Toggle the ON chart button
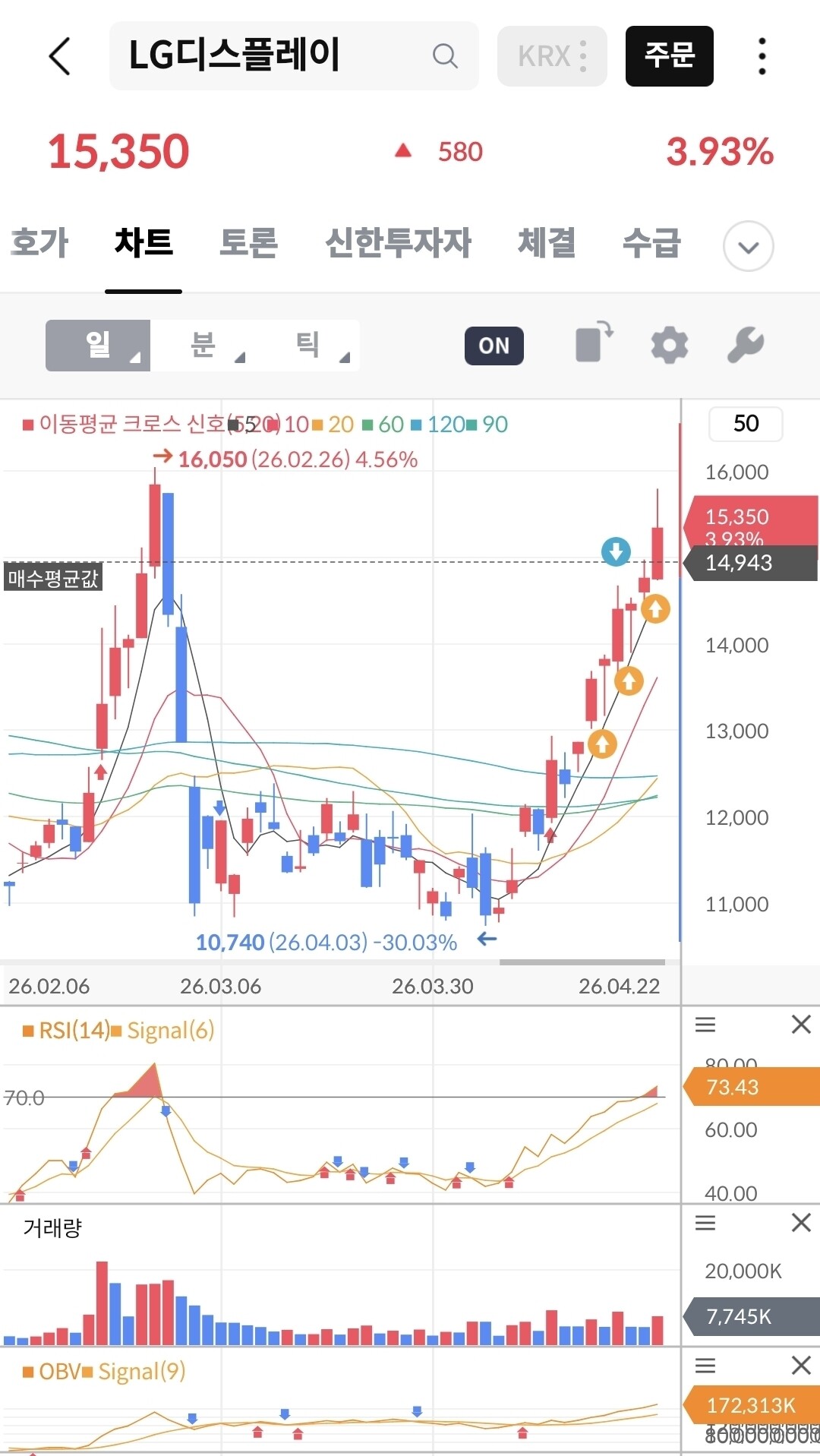Image resolution: width=820 pixels, height=1456 pixels. [494, 346]
